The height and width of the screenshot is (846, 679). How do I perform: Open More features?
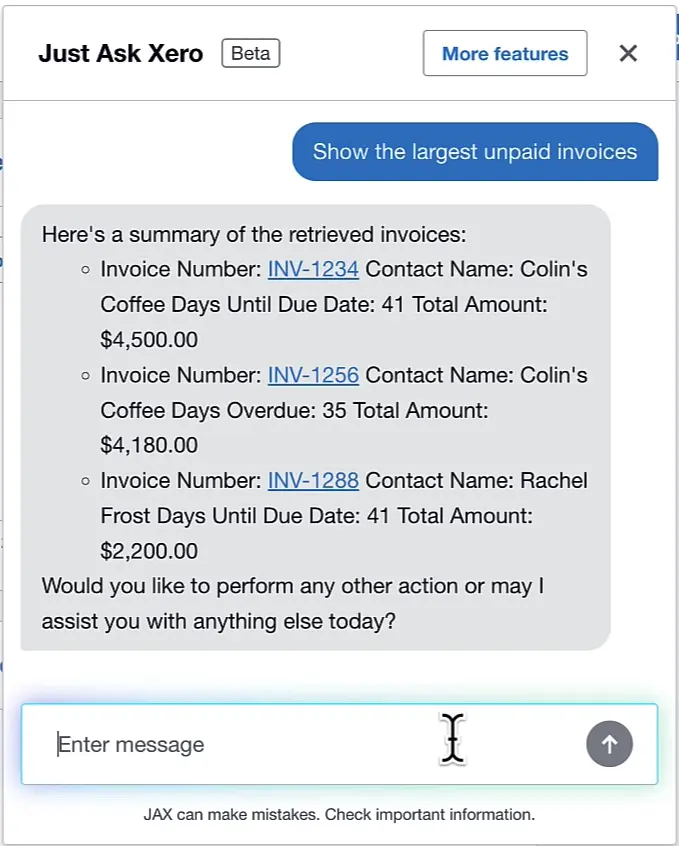point(505,53)
